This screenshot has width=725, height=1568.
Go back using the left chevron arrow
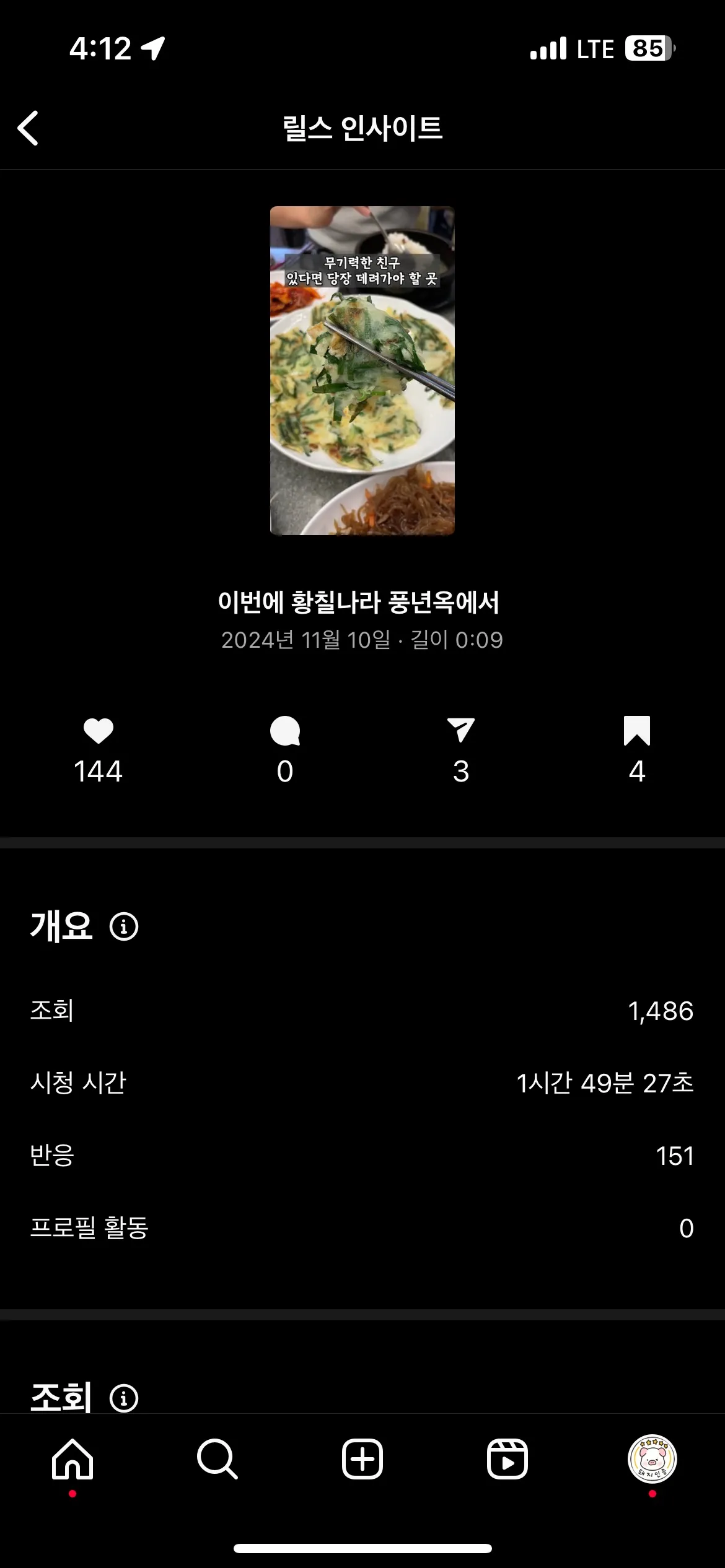(27, 127)
